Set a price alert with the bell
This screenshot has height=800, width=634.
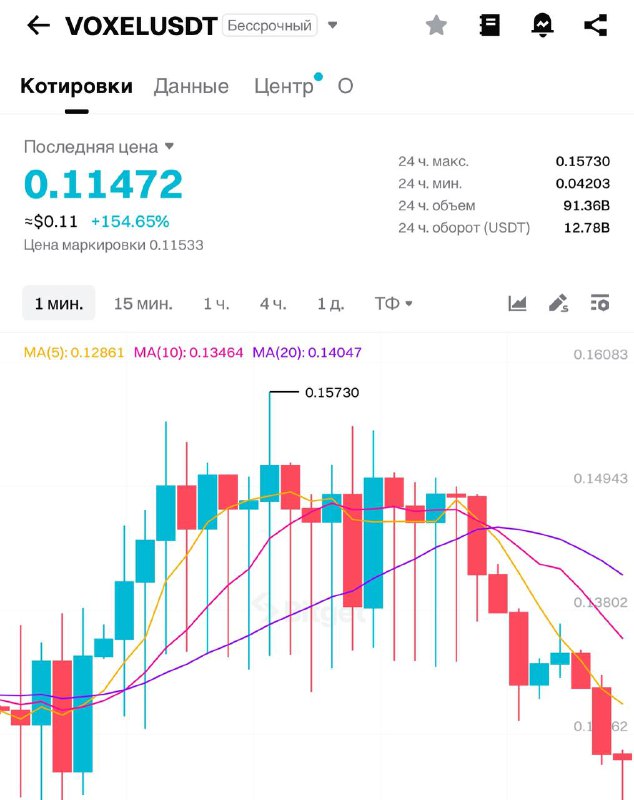pos(542,25)
